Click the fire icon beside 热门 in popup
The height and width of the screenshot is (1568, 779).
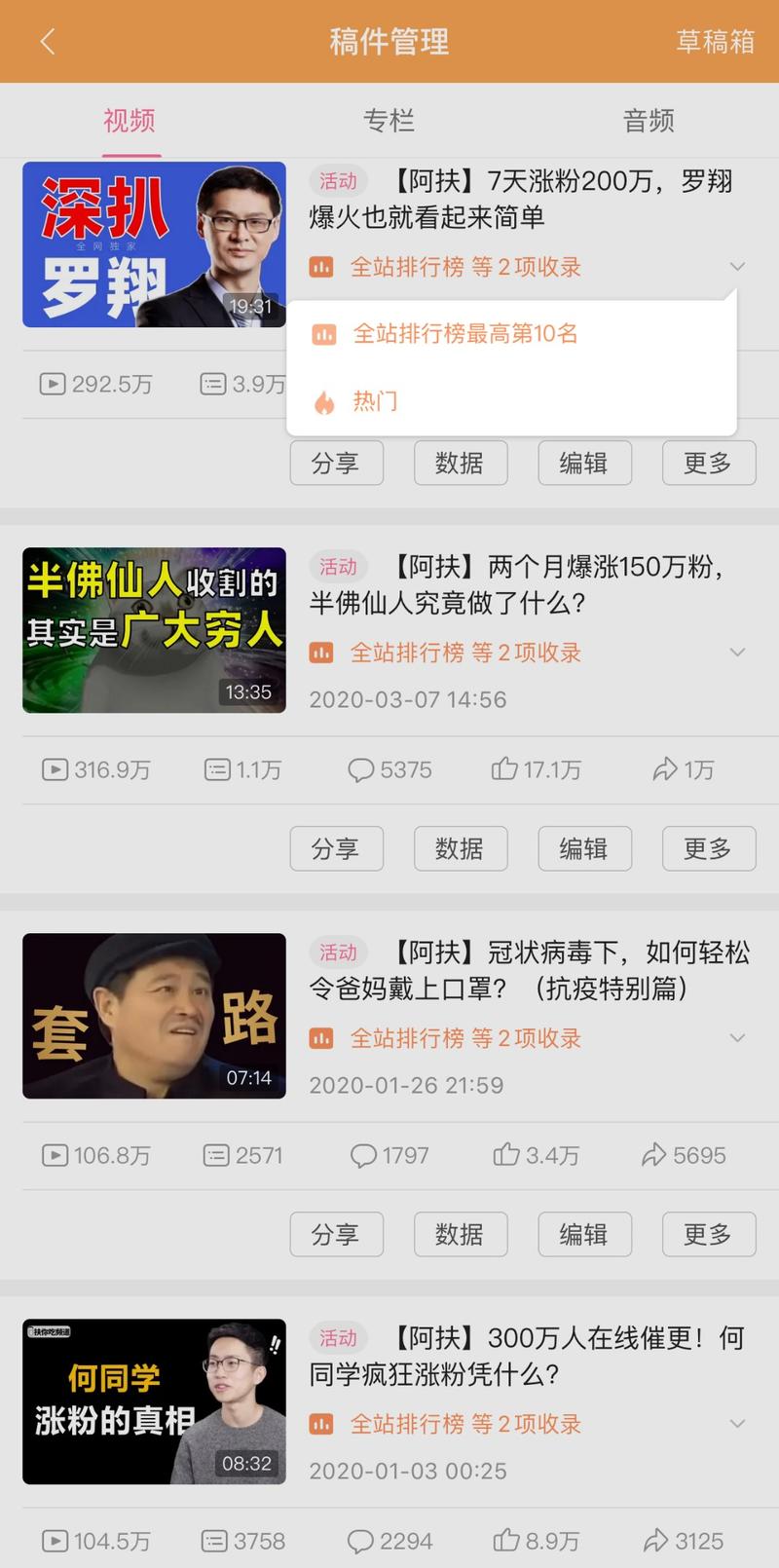coord(322,401)
